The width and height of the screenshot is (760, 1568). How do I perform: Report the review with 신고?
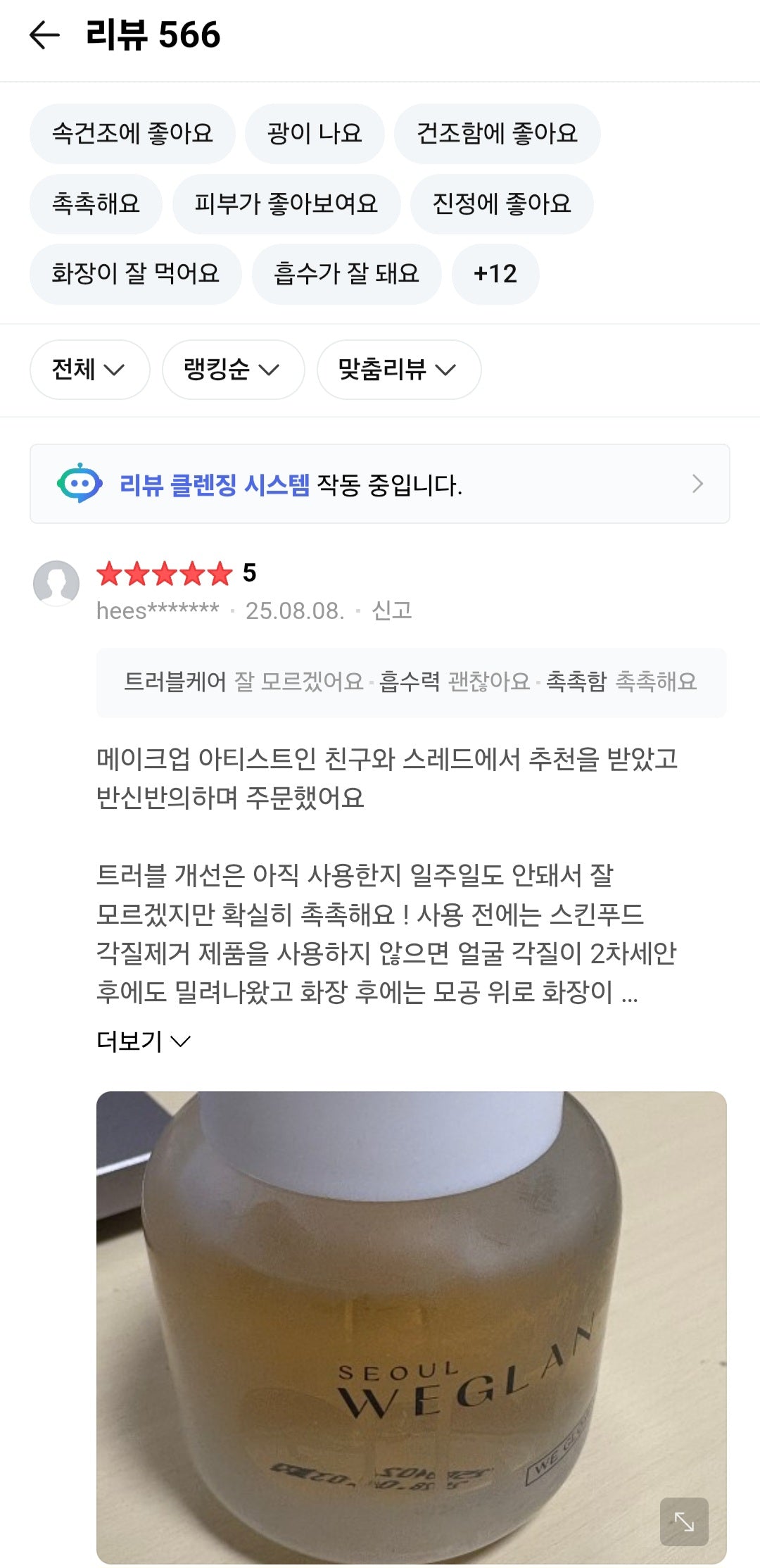click(x=391, y=610)
